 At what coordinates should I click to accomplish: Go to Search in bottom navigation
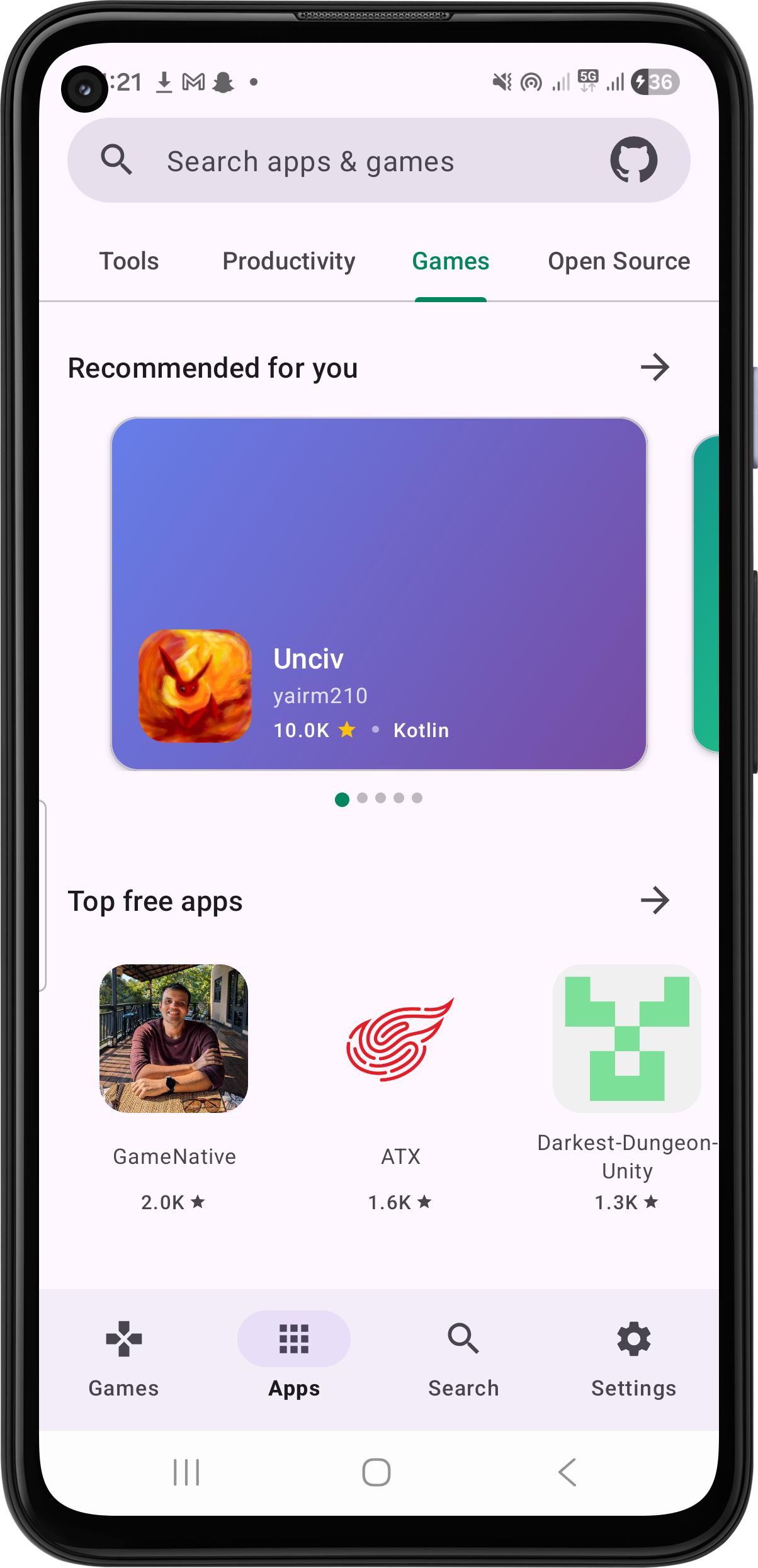click(x=463, y=1352)
